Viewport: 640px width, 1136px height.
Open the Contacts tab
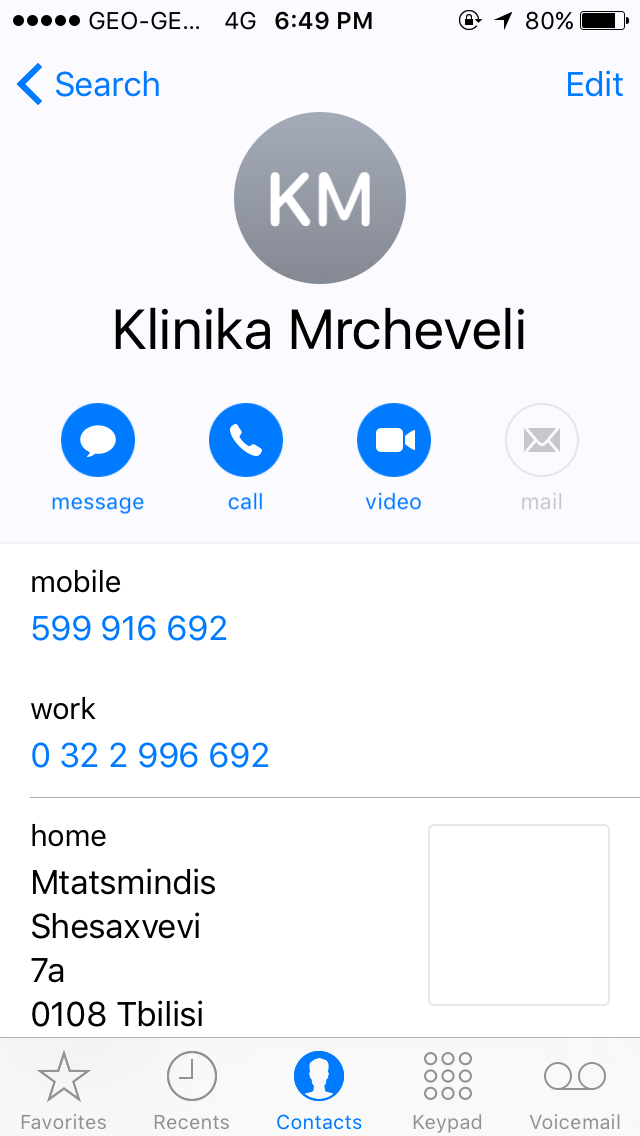coord(319,1090)
